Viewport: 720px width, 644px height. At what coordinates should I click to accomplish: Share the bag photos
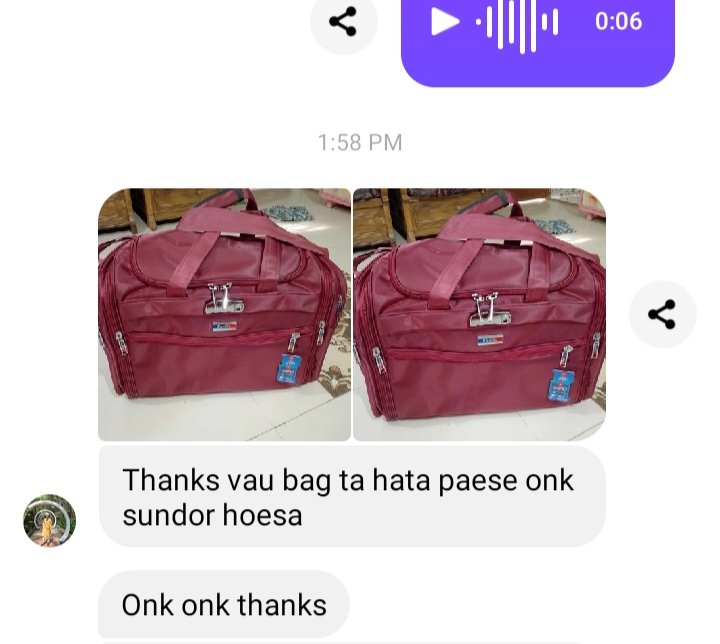tap(662, 315)
